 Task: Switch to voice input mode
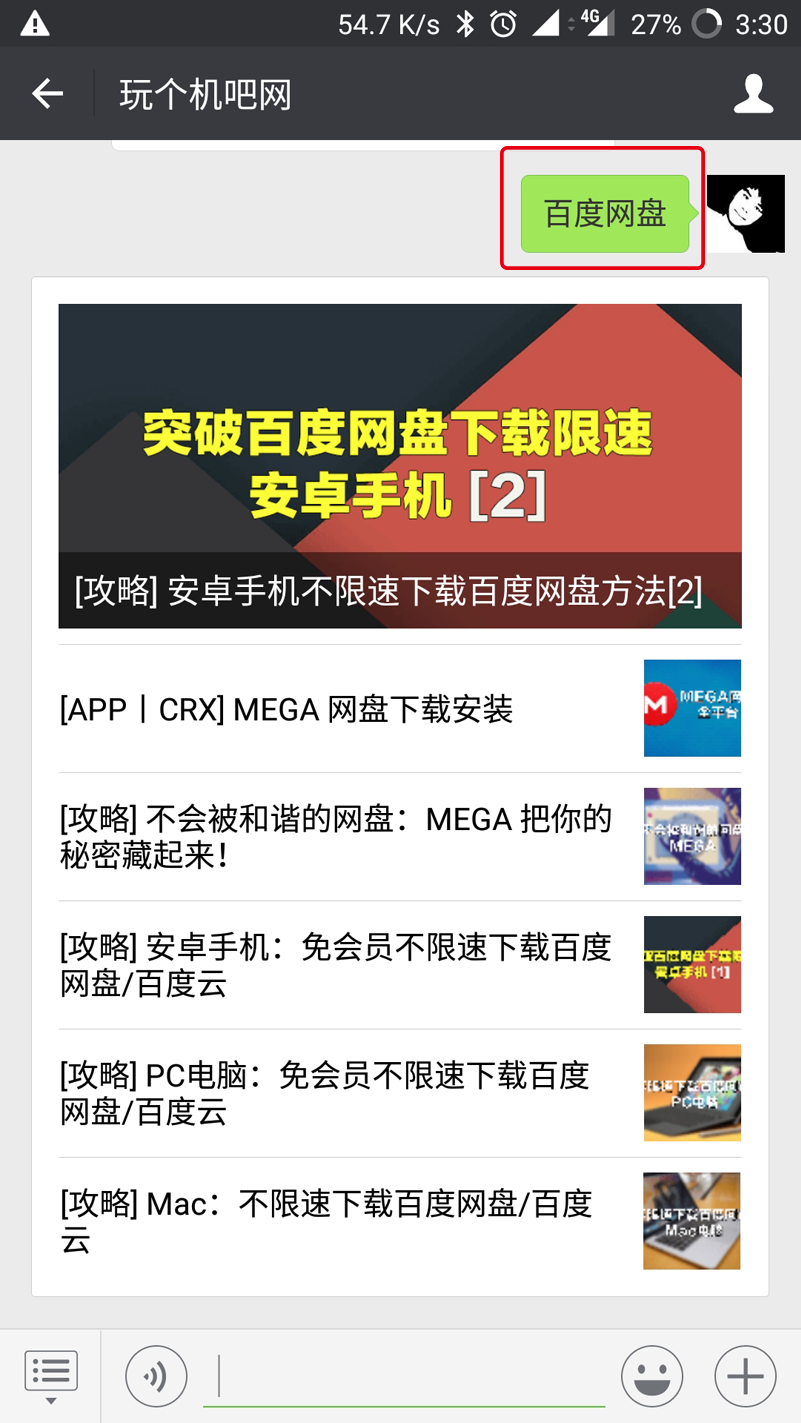[x=156, y=1376]
